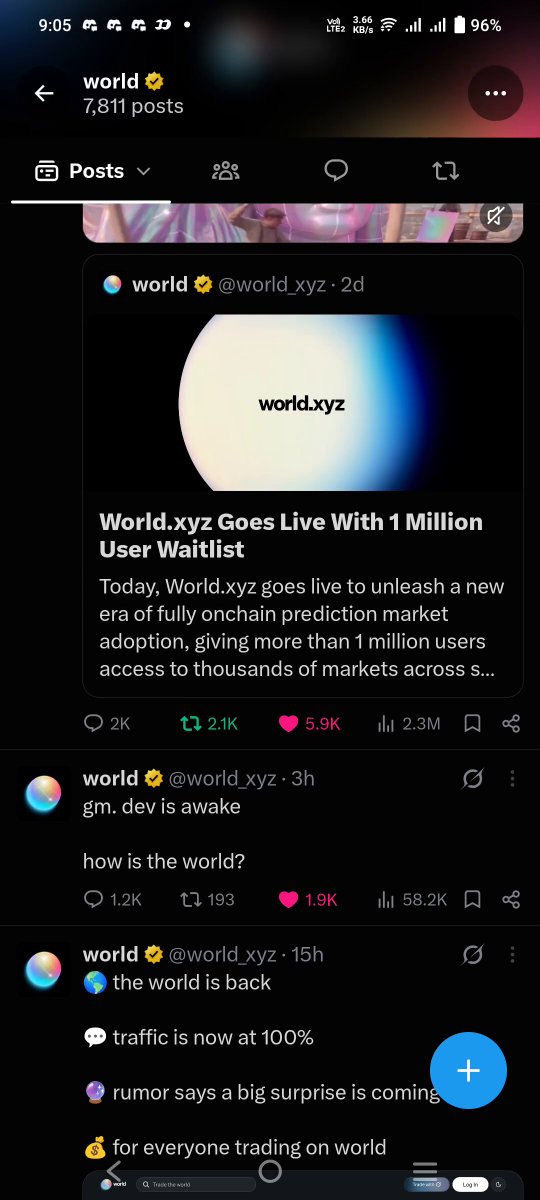
Task: Open the quoted World.xyz Goes Live card
Action: (303, 476)
